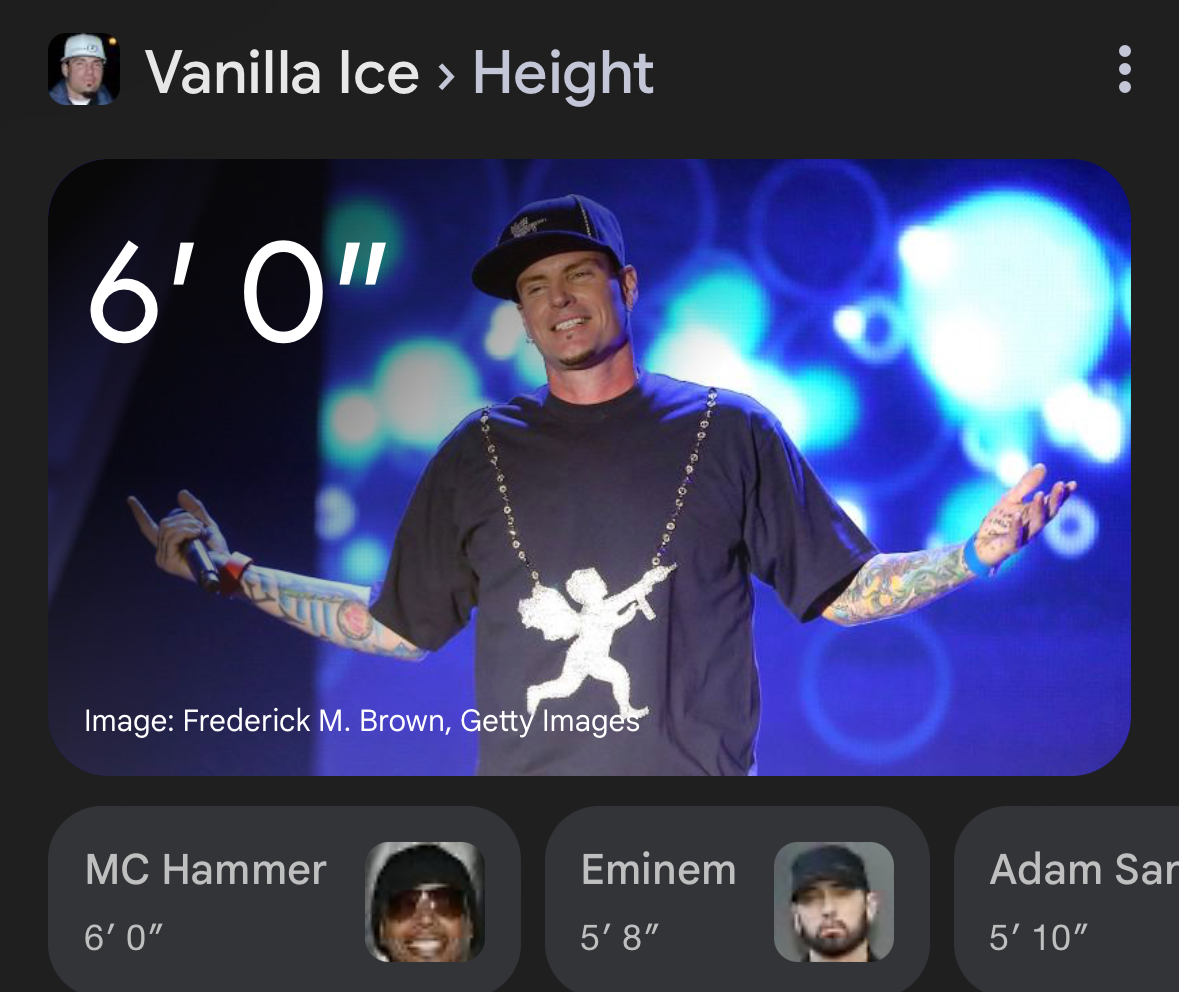Open MC Hammer's height card

click(284, 901)
